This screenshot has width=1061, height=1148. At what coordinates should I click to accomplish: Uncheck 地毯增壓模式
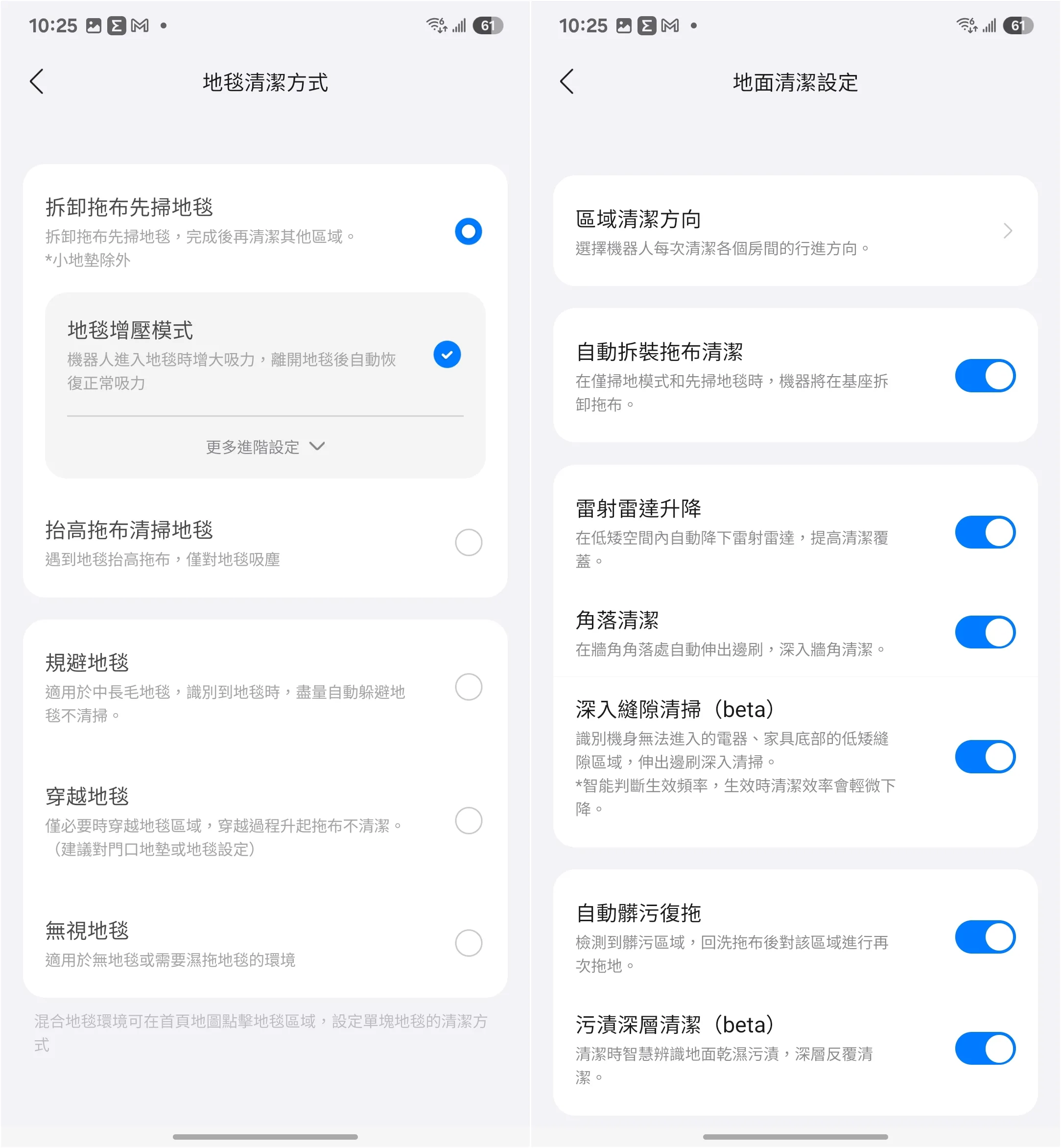[447, 354]
